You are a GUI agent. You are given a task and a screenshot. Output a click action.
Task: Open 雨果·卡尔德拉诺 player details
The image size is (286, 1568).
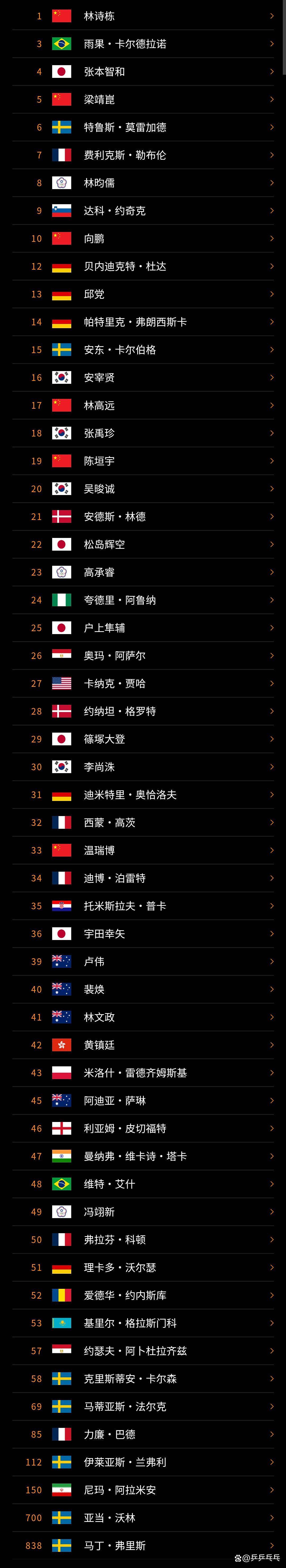click(143, 44)
